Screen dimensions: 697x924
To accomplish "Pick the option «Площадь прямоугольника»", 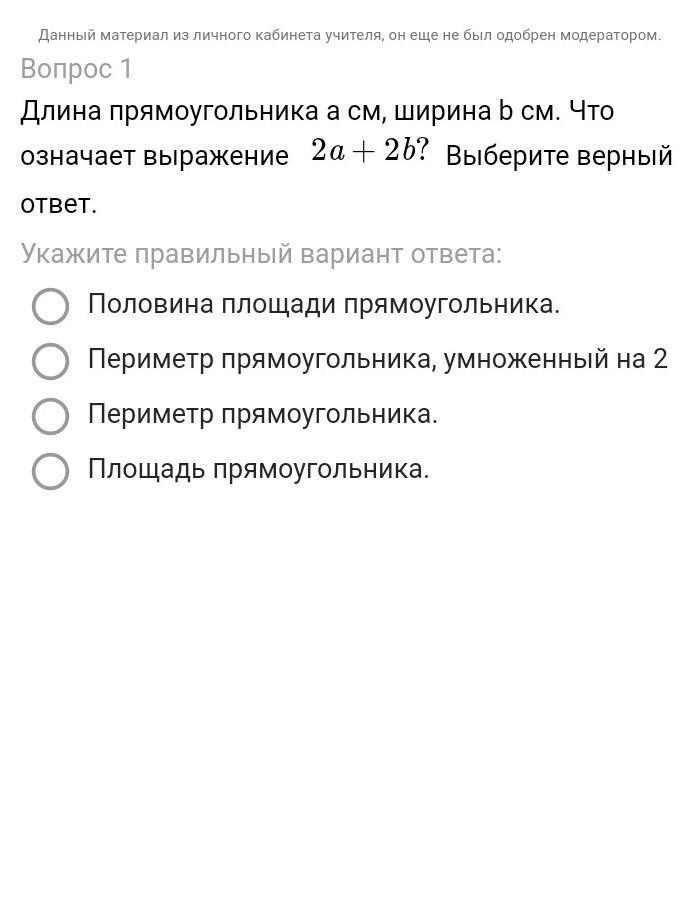I will pyautogui.click(x=50, y=471).
